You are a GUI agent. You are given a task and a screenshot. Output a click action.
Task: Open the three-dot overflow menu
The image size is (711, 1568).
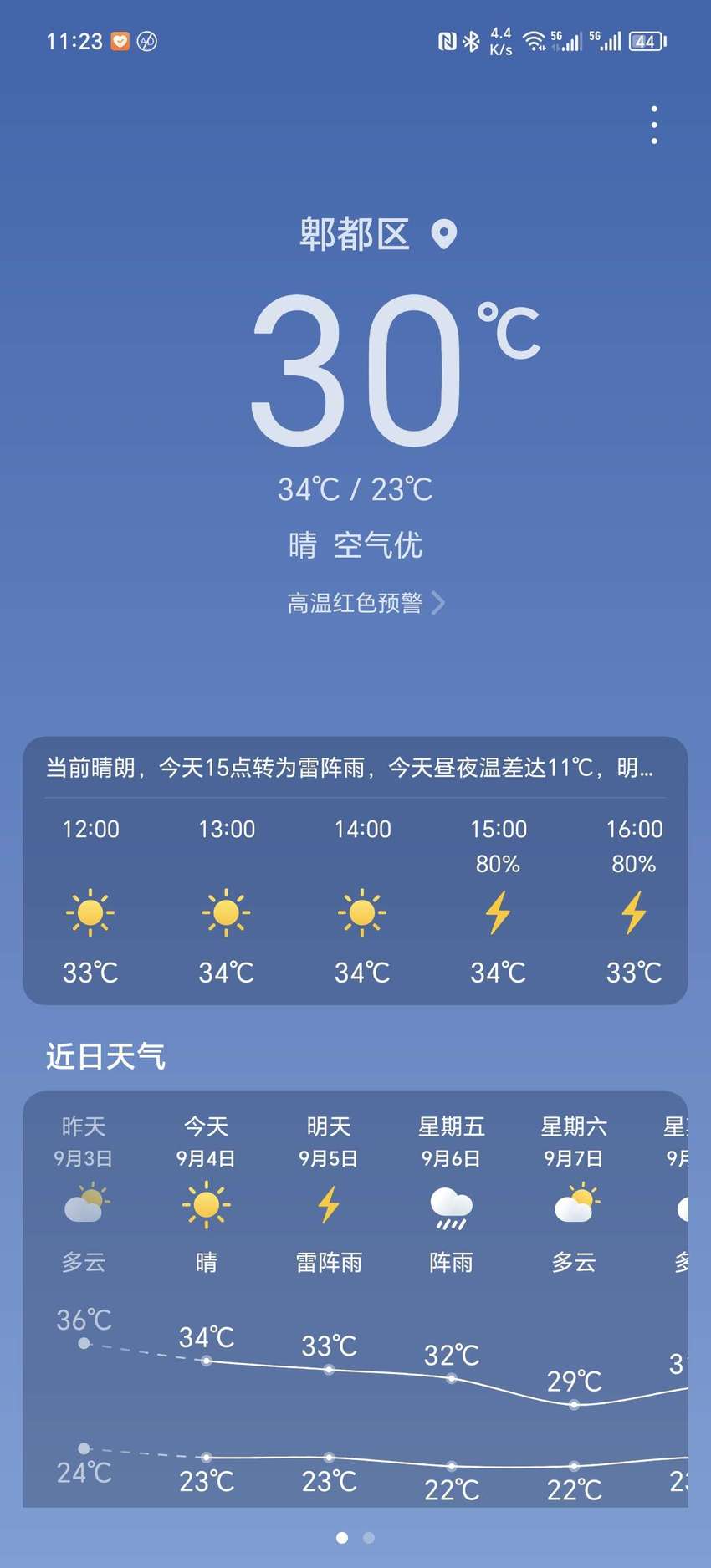click(x=654, y=125)
